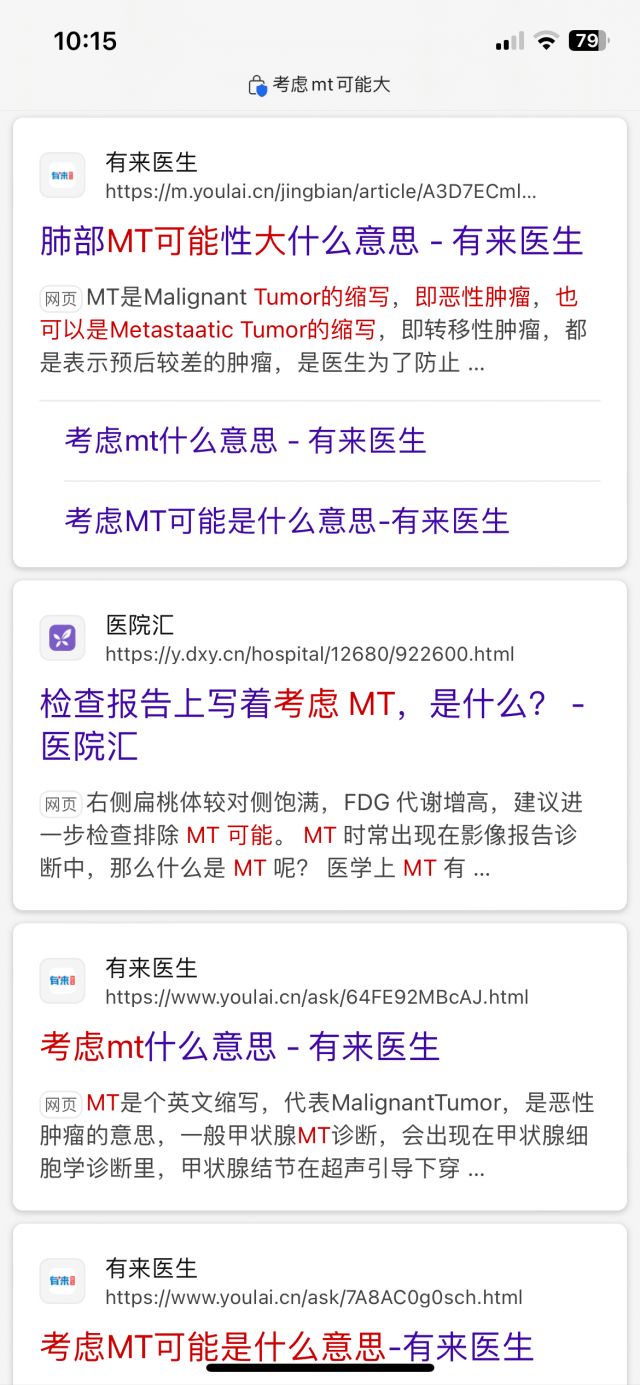Open the 医院汇 result 检查报告上写着考虑 MT，是什么？
Image resolution: width=640 pixels, height=1385 pixels.
pos(312,725)
